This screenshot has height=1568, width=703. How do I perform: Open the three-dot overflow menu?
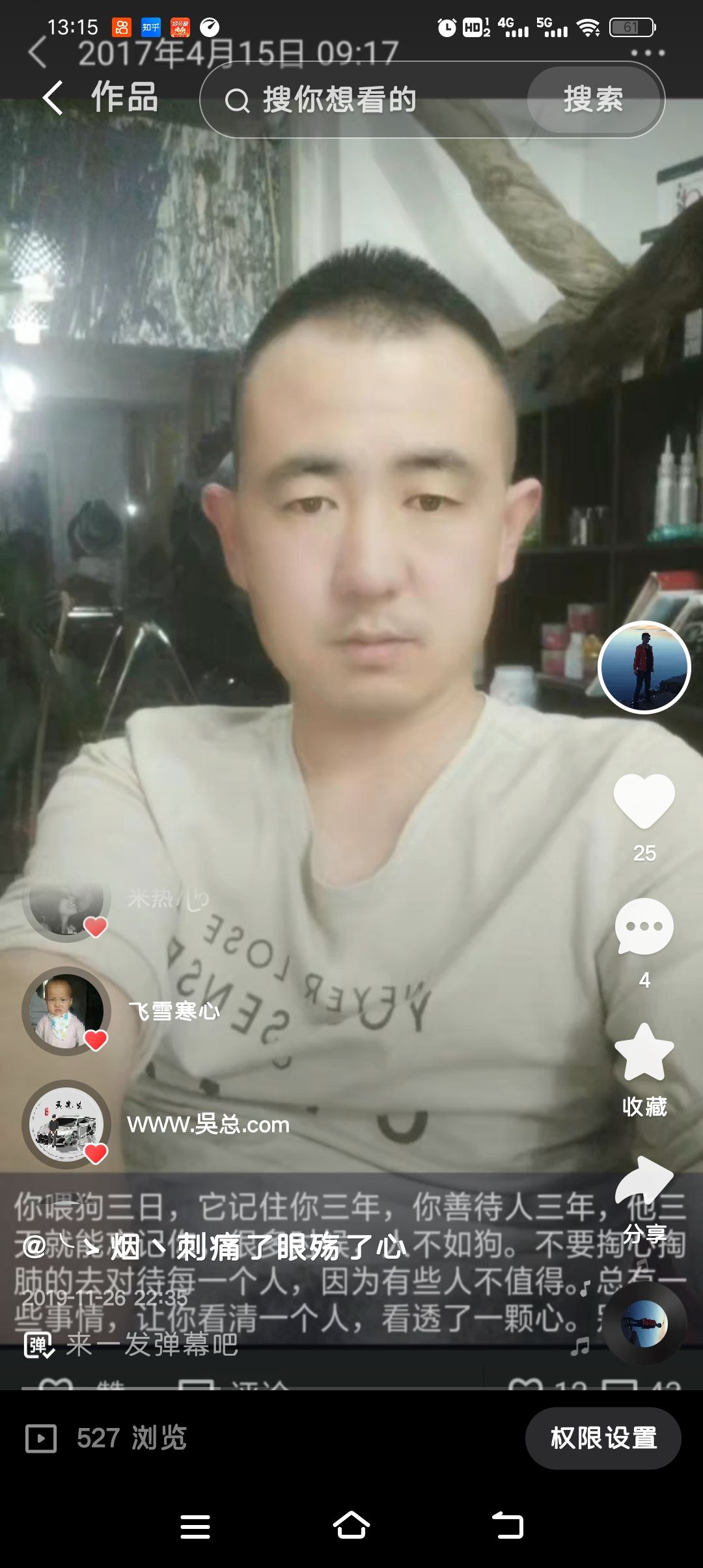coord(648,53)
